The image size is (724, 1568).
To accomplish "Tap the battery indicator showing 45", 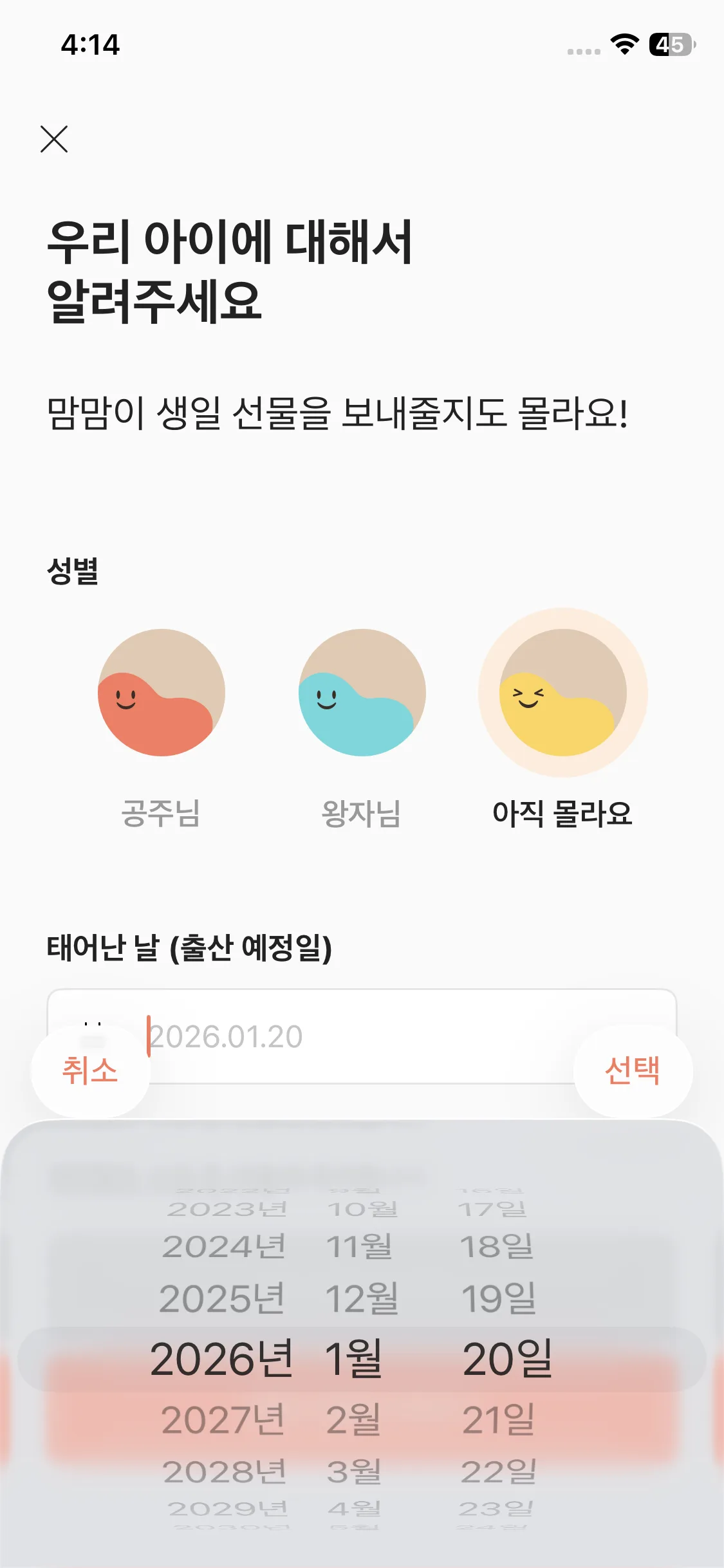I will coord(671,45).
